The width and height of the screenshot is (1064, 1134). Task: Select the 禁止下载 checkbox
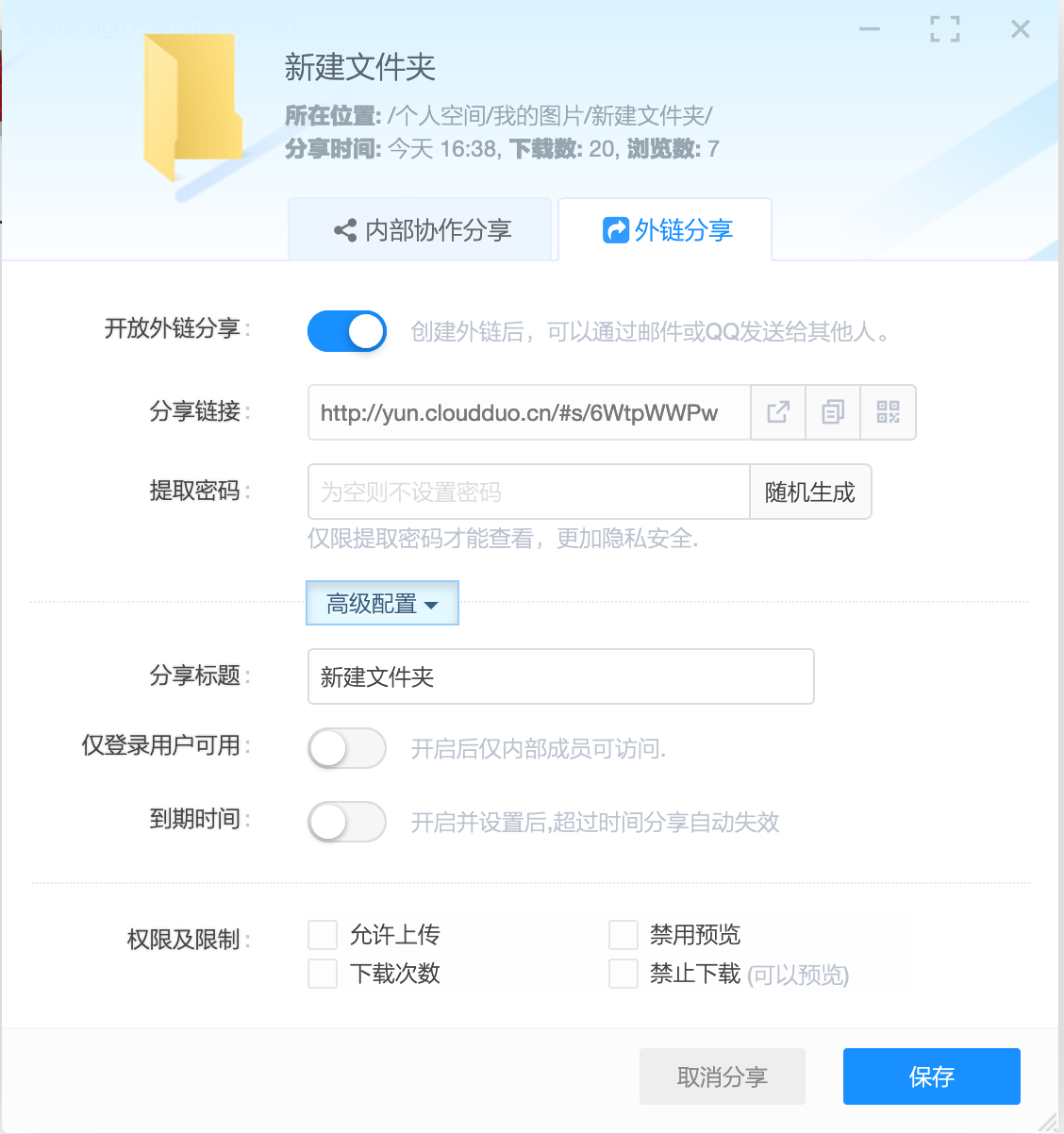[623, 974]
